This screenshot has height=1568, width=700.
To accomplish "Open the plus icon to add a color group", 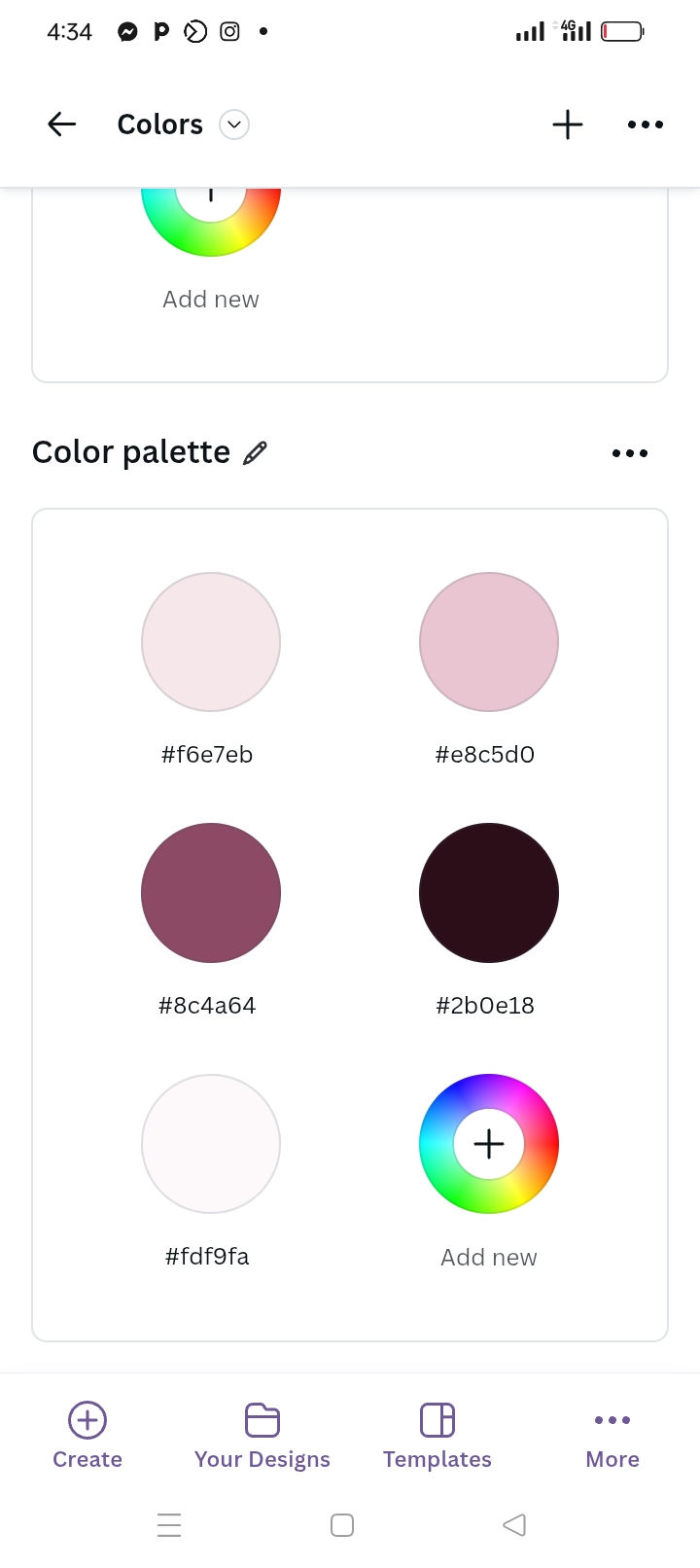I will [568, 124].
